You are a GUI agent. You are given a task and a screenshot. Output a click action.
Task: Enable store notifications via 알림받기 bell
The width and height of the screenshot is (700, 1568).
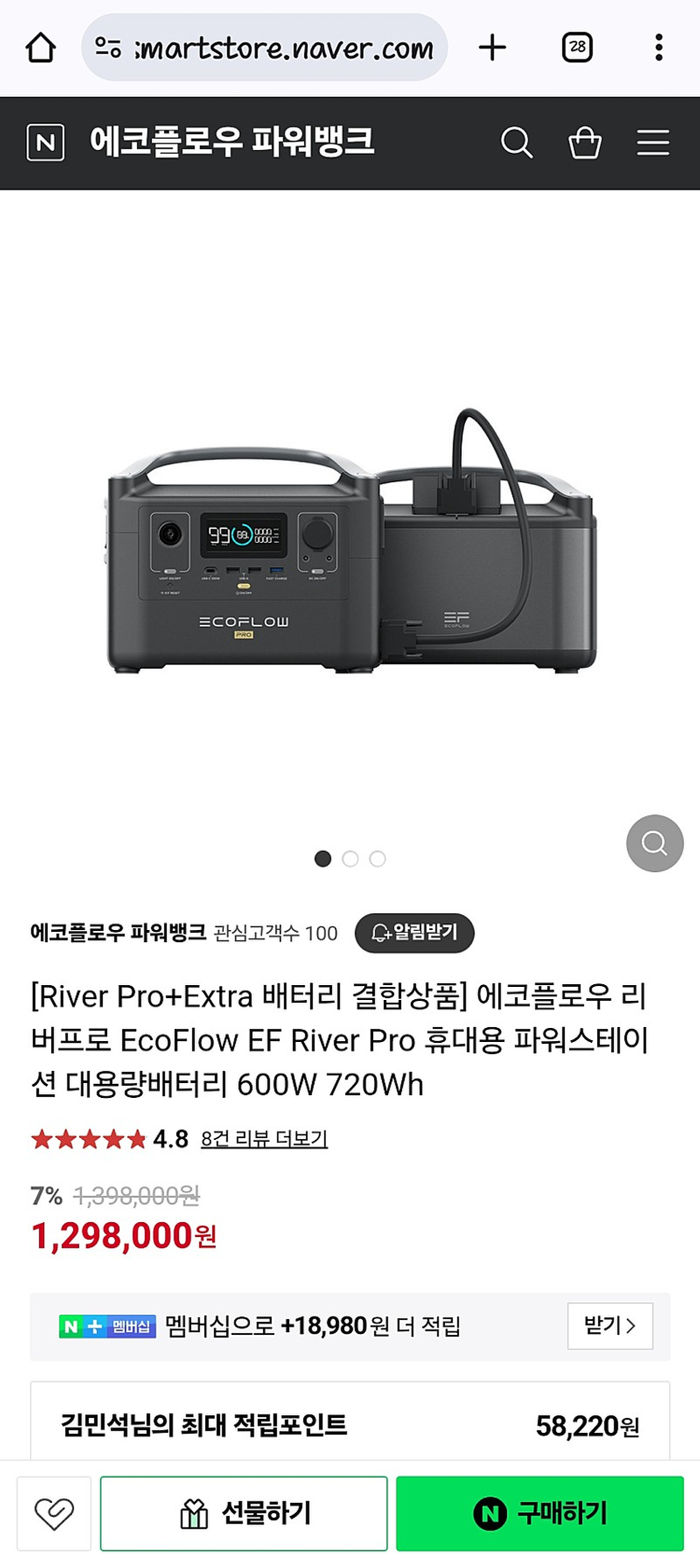point(414,933)
